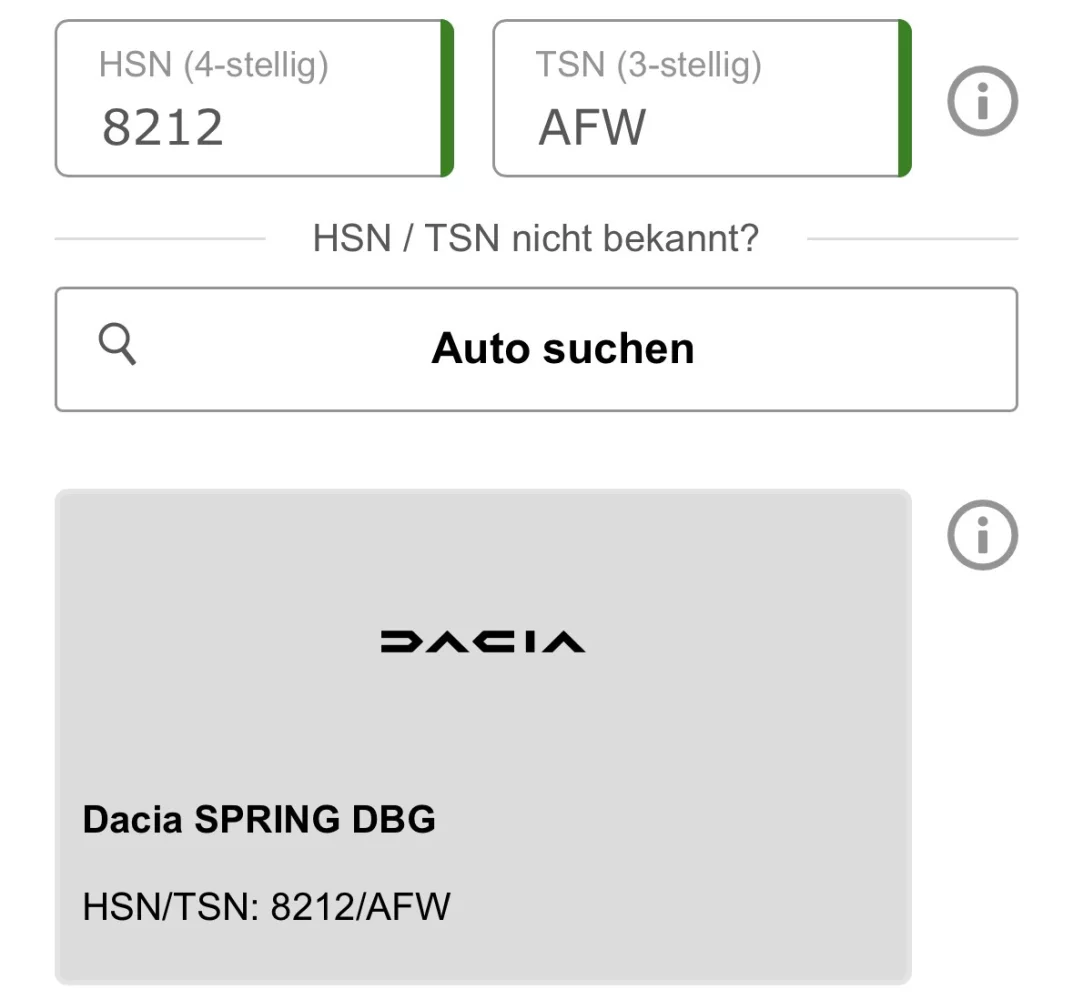
Task: Tap the Auto suchen button
Action: click(536, 349)
